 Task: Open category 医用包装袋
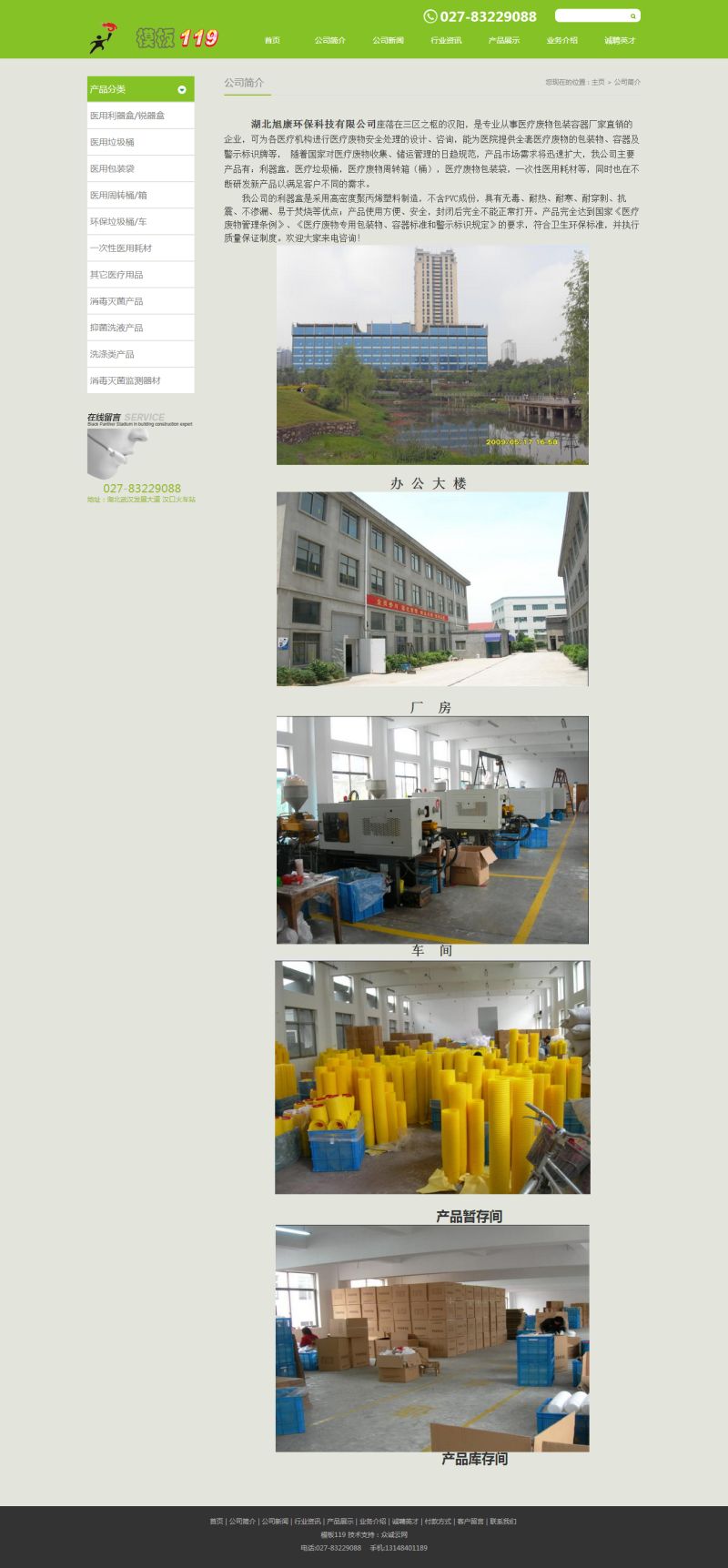112,168
